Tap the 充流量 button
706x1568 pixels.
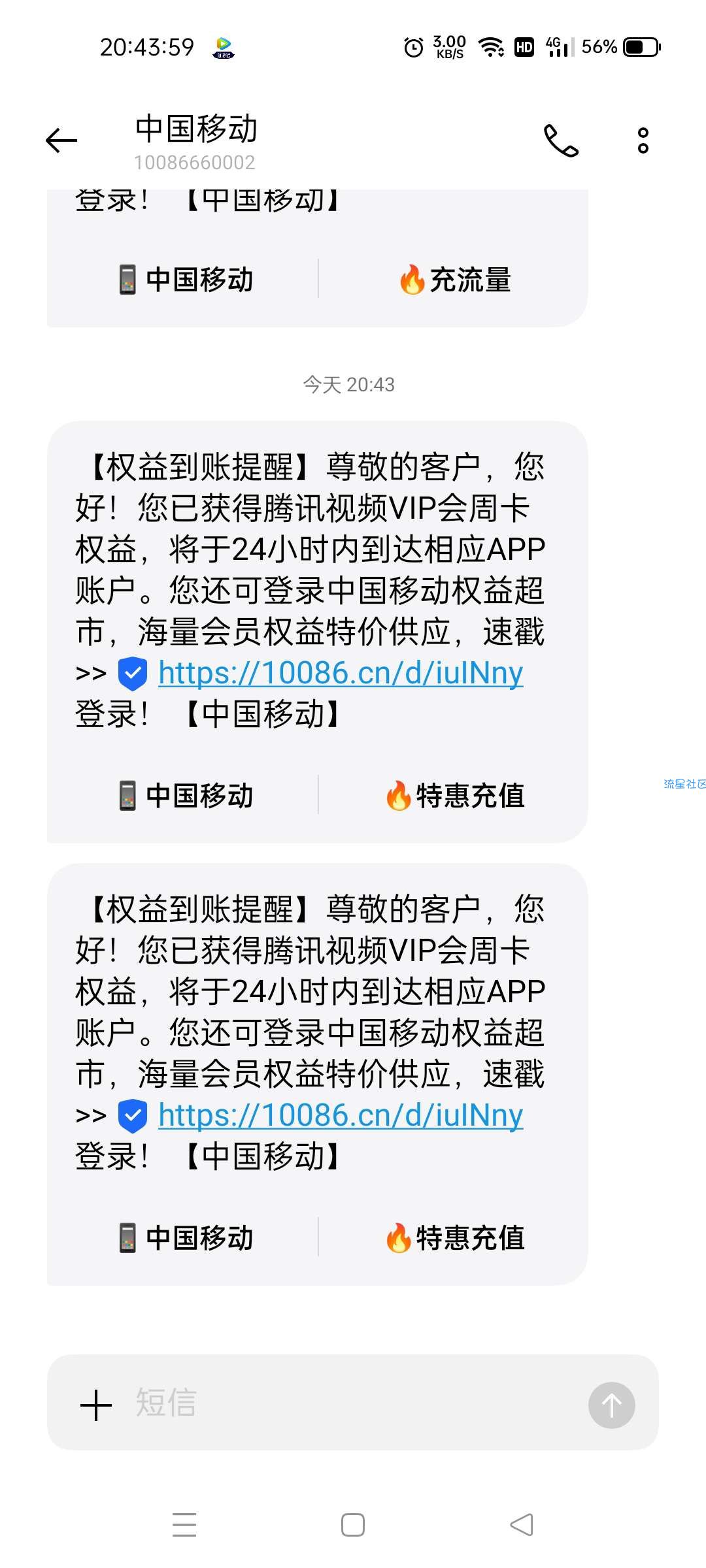pos(455,280)
